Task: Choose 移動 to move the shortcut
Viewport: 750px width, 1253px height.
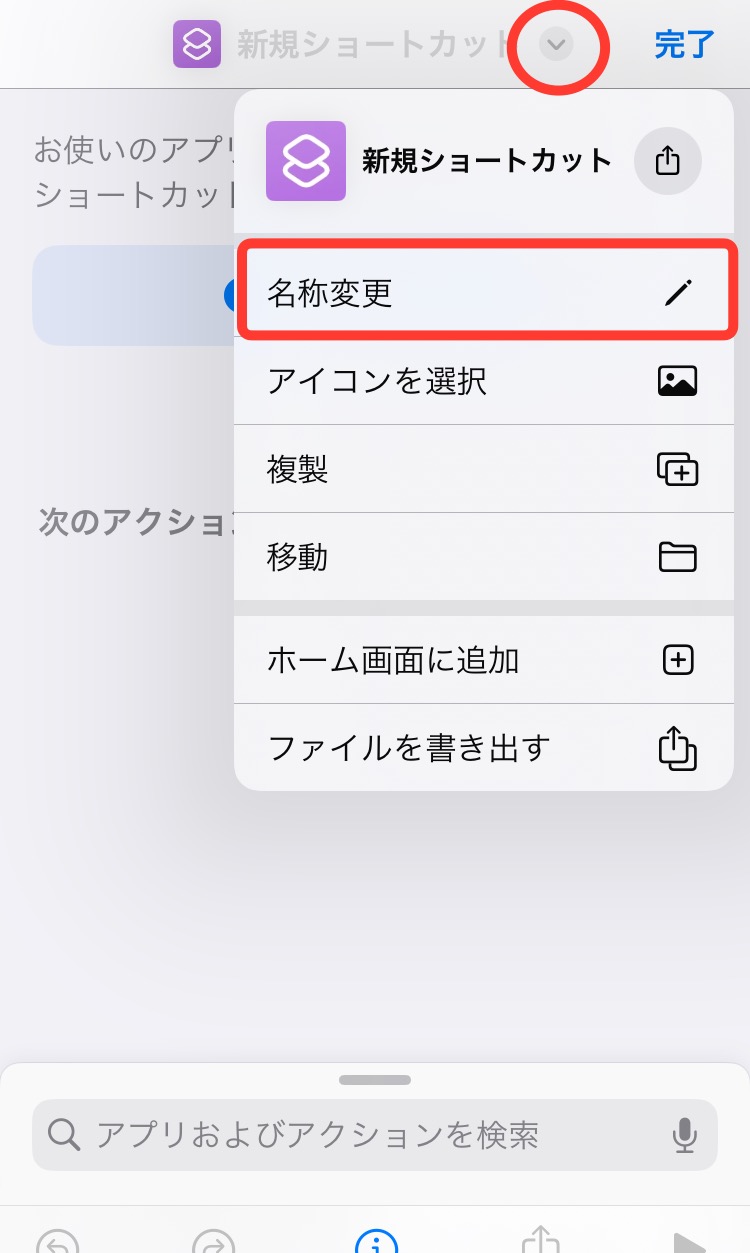Action: coord(484,557)
